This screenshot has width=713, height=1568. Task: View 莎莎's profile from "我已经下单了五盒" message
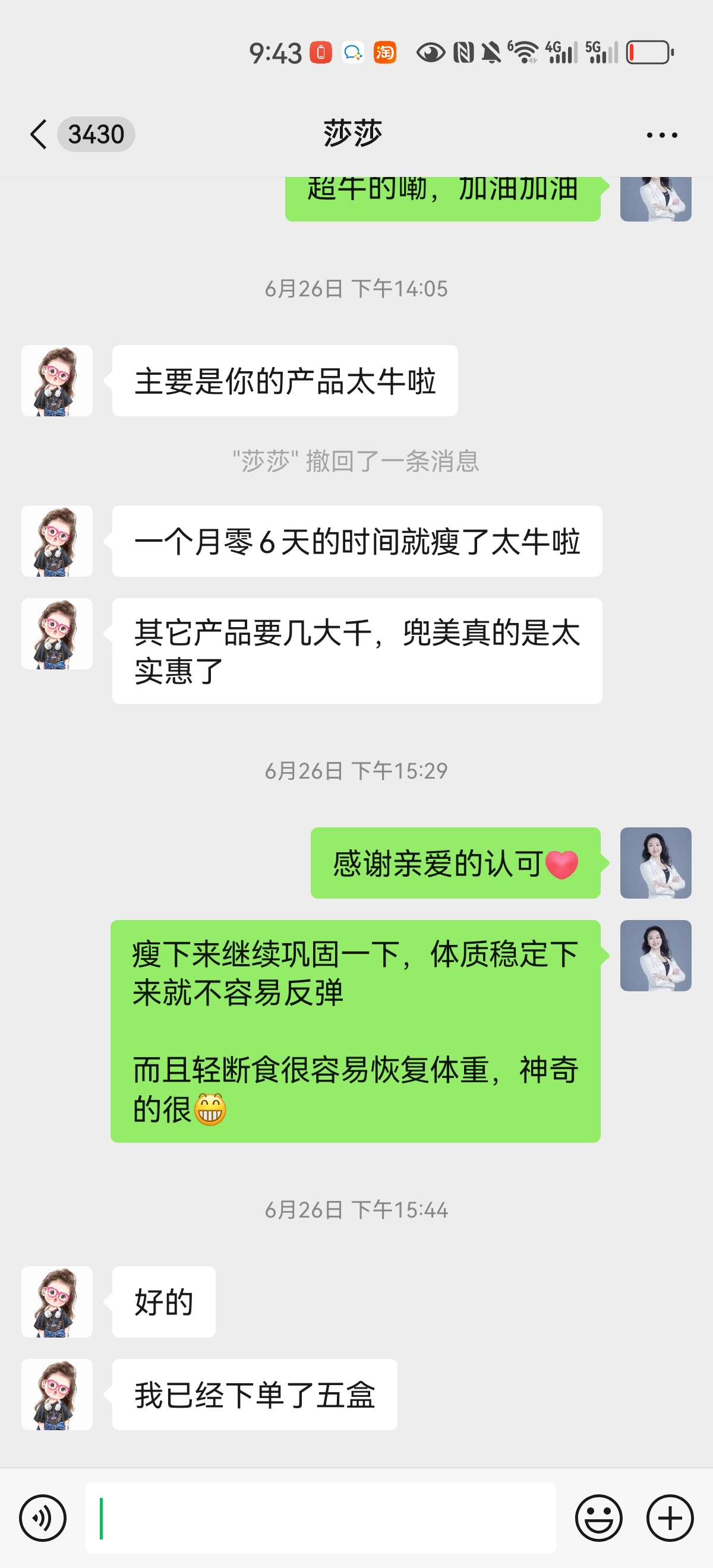click(x=56, y=1395)
